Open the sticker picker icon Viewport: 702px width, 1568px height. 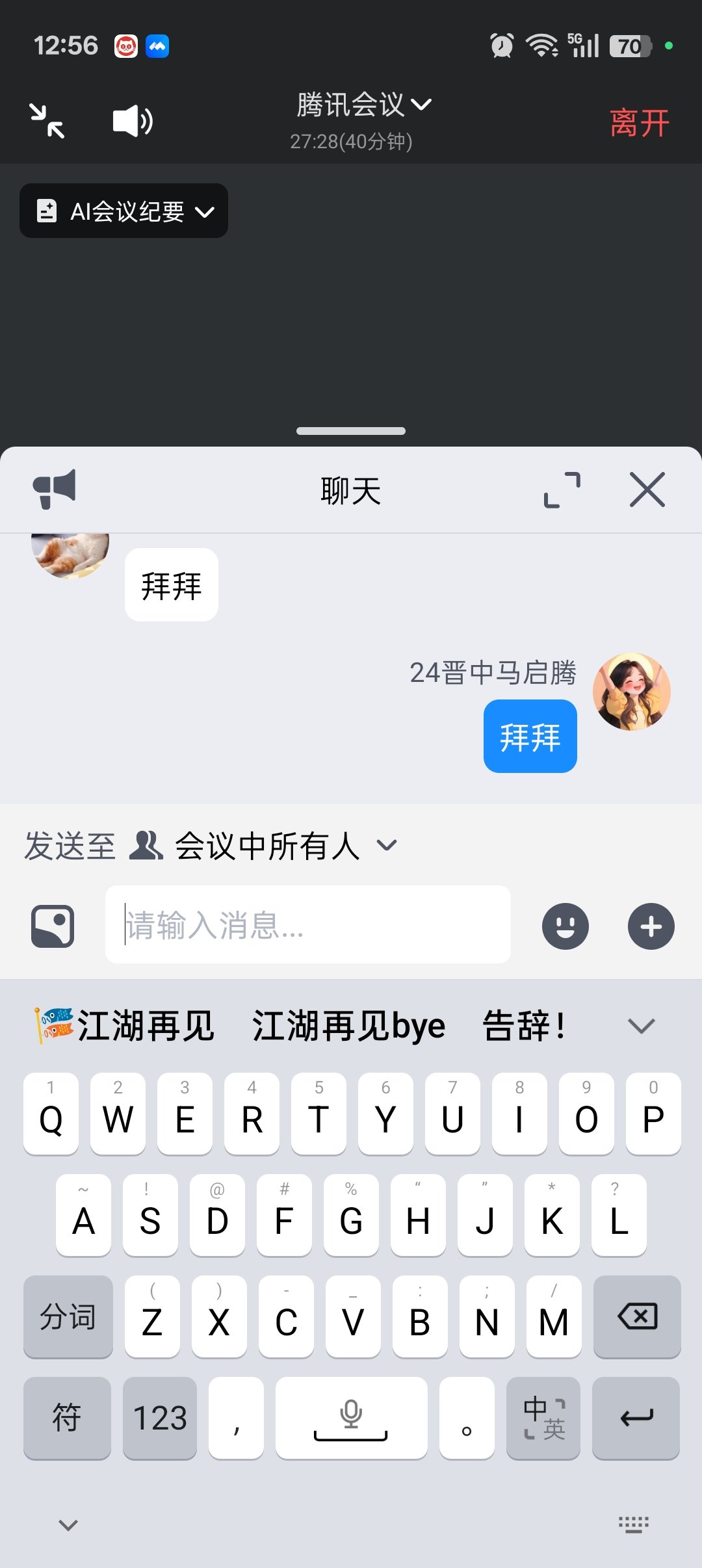[53, 926]
